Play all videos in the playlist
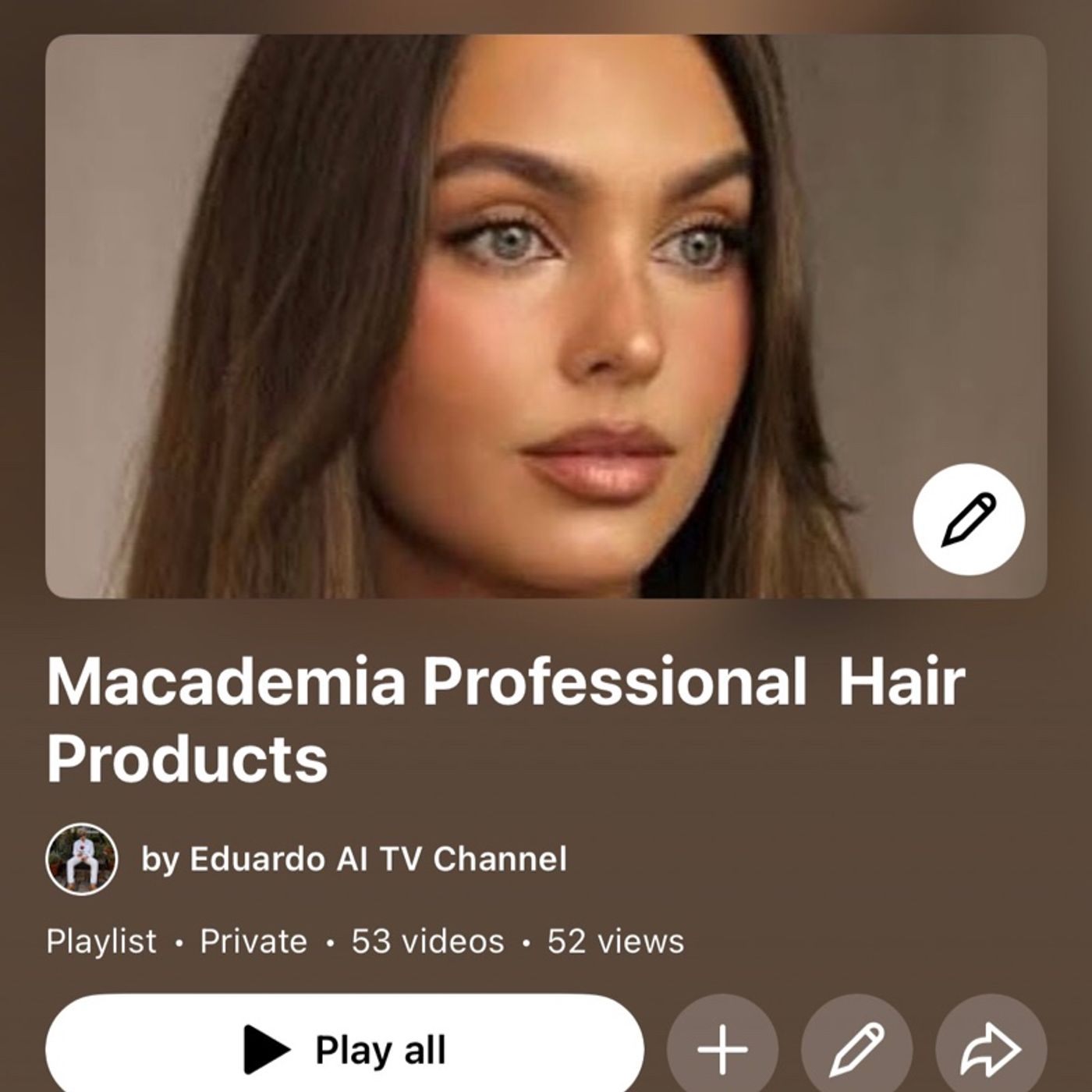This screenshot has width=1092, height=1092. pos(345,1045)
